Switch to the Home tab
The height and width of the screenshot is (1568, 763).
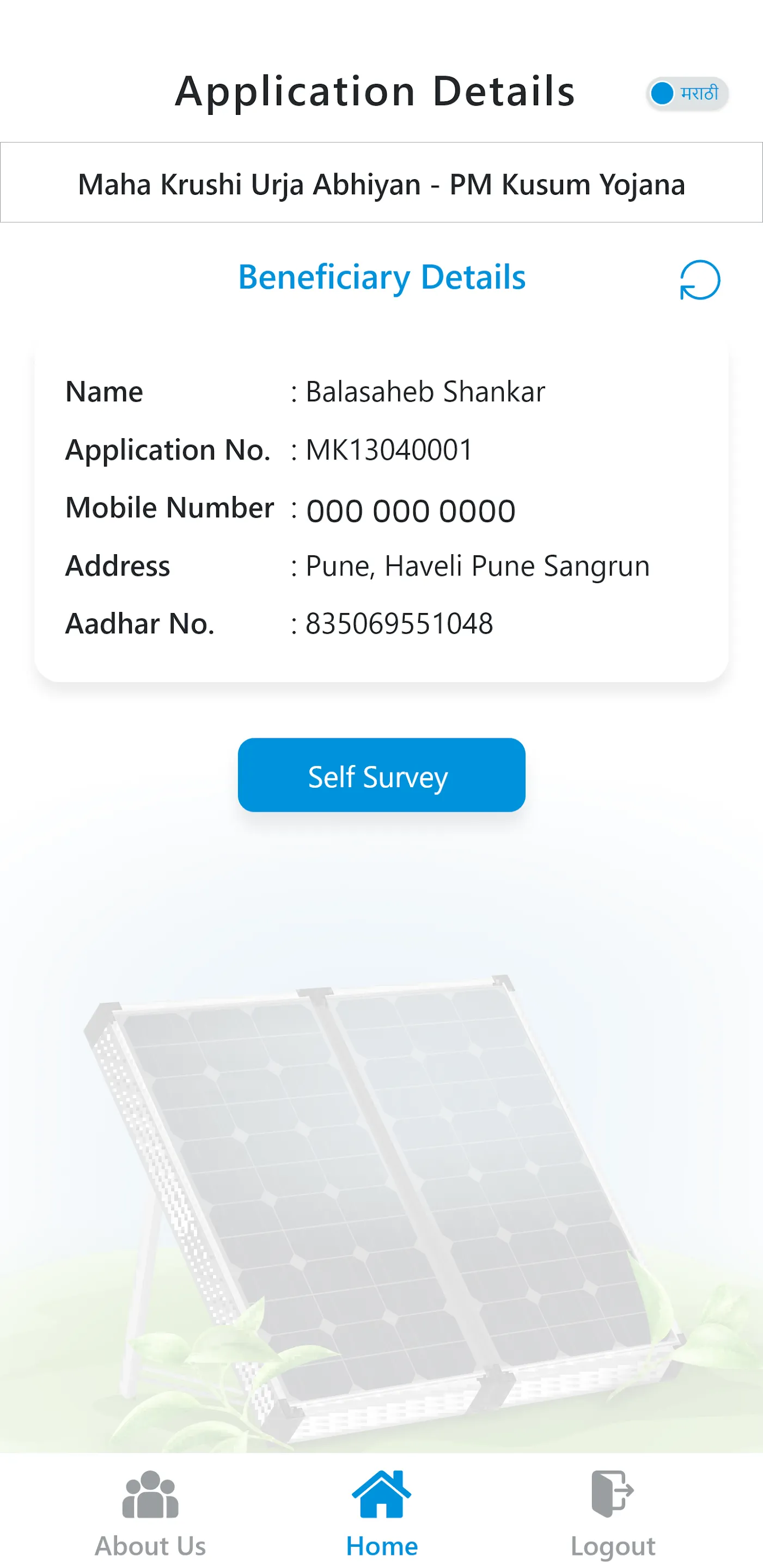[381, 1510]
